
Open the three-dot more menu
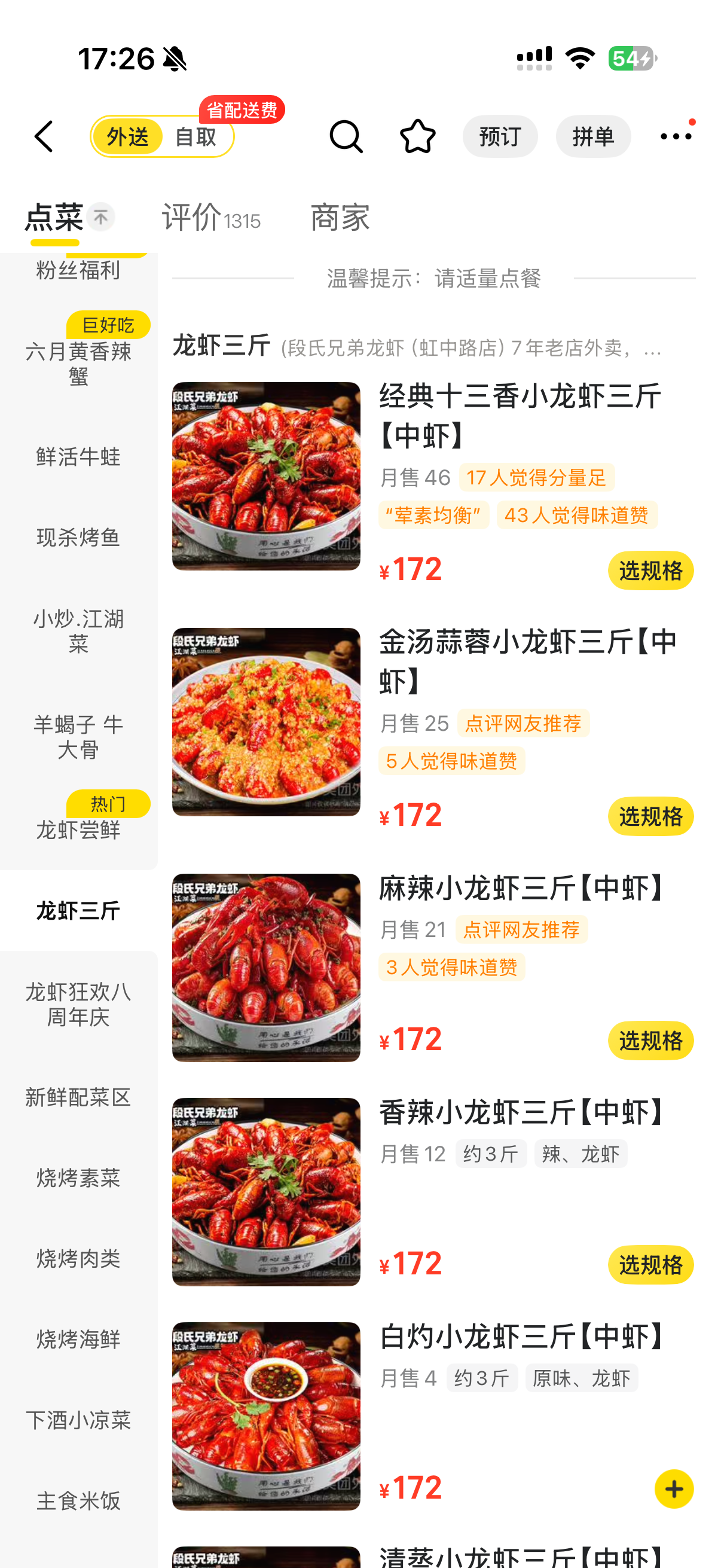(676, 136)
